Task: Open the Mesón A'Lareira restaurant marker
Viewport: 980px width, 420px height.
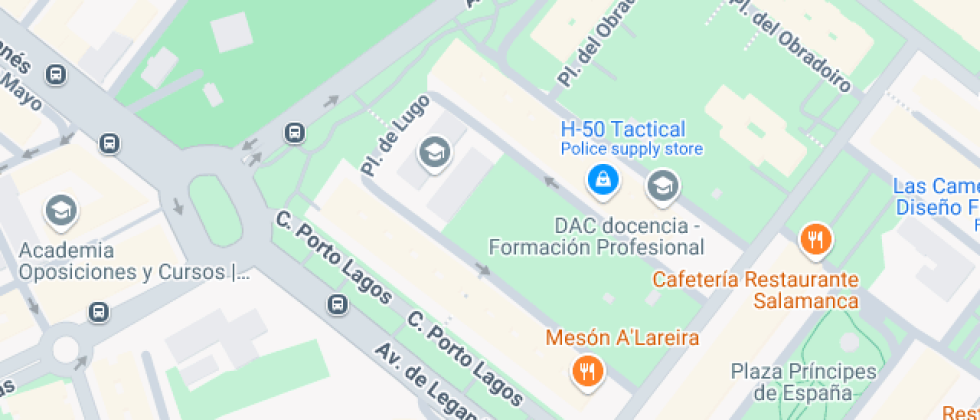Action: [x=588, y=372]
